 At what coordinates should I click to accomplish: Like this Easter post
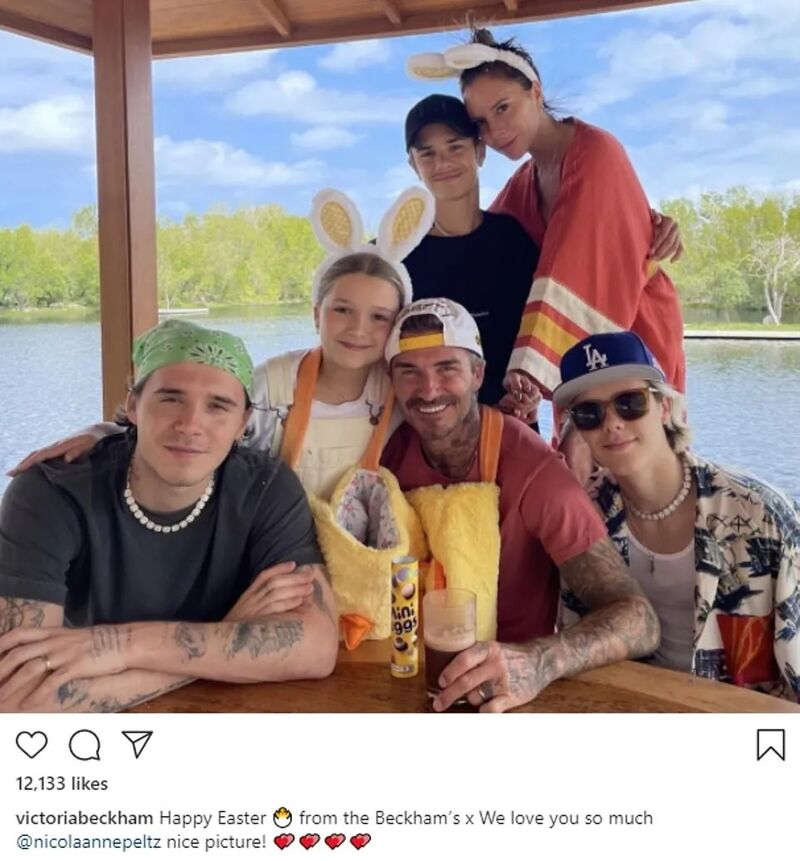pyautogui.click(x=32, y=744)
